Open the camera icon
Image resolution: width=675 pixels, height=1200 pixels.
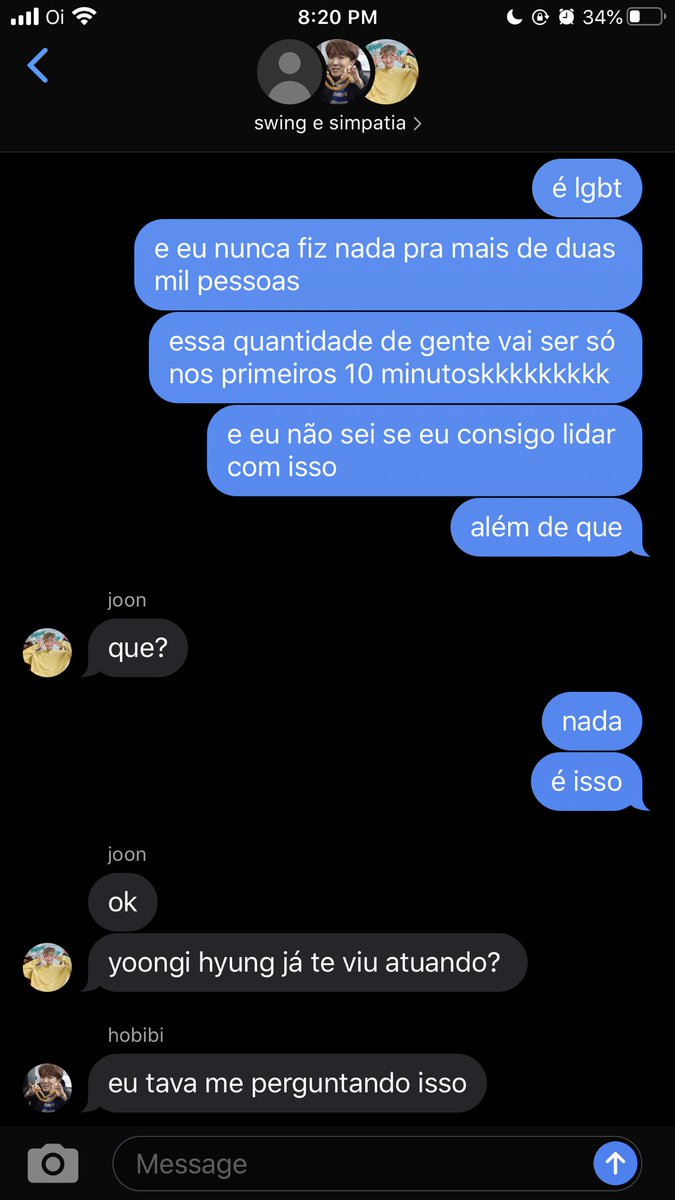click(52, 1164)
